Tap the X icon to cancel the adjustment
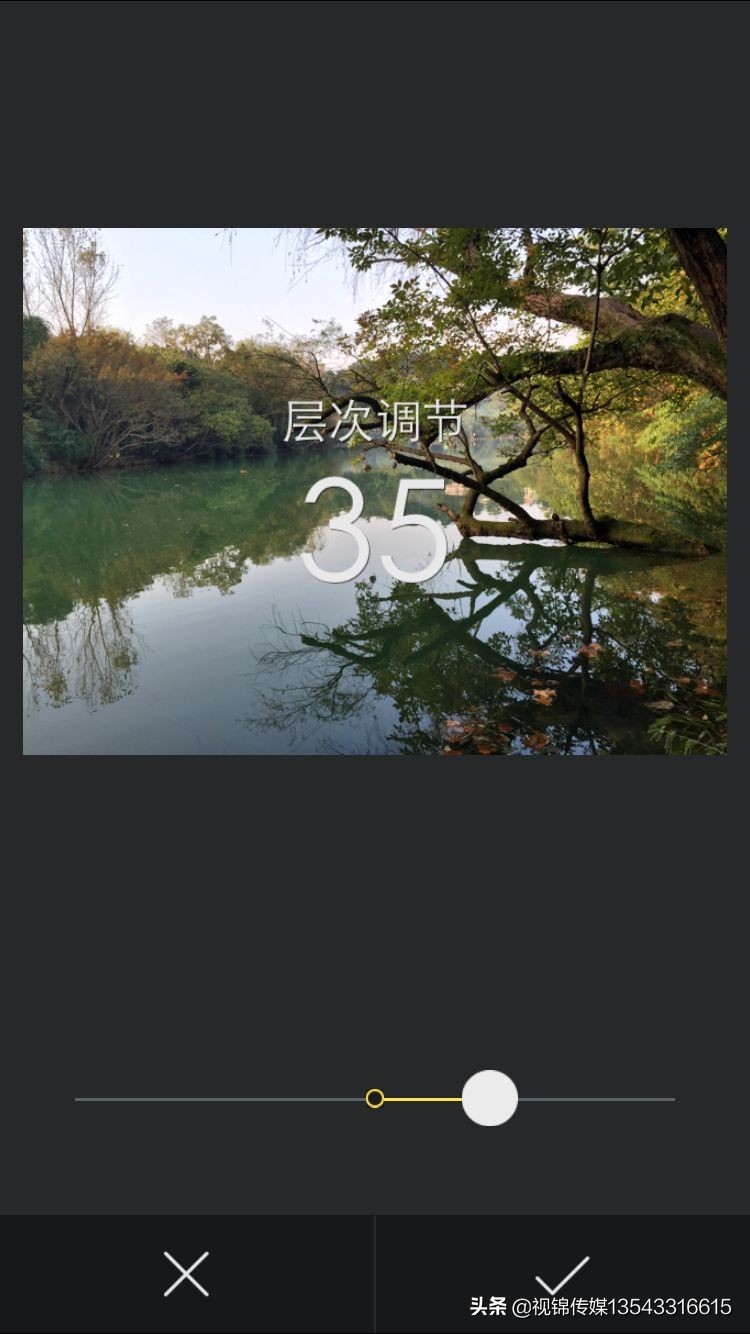The image size is (750, 1334). [x=186, y=1275]
